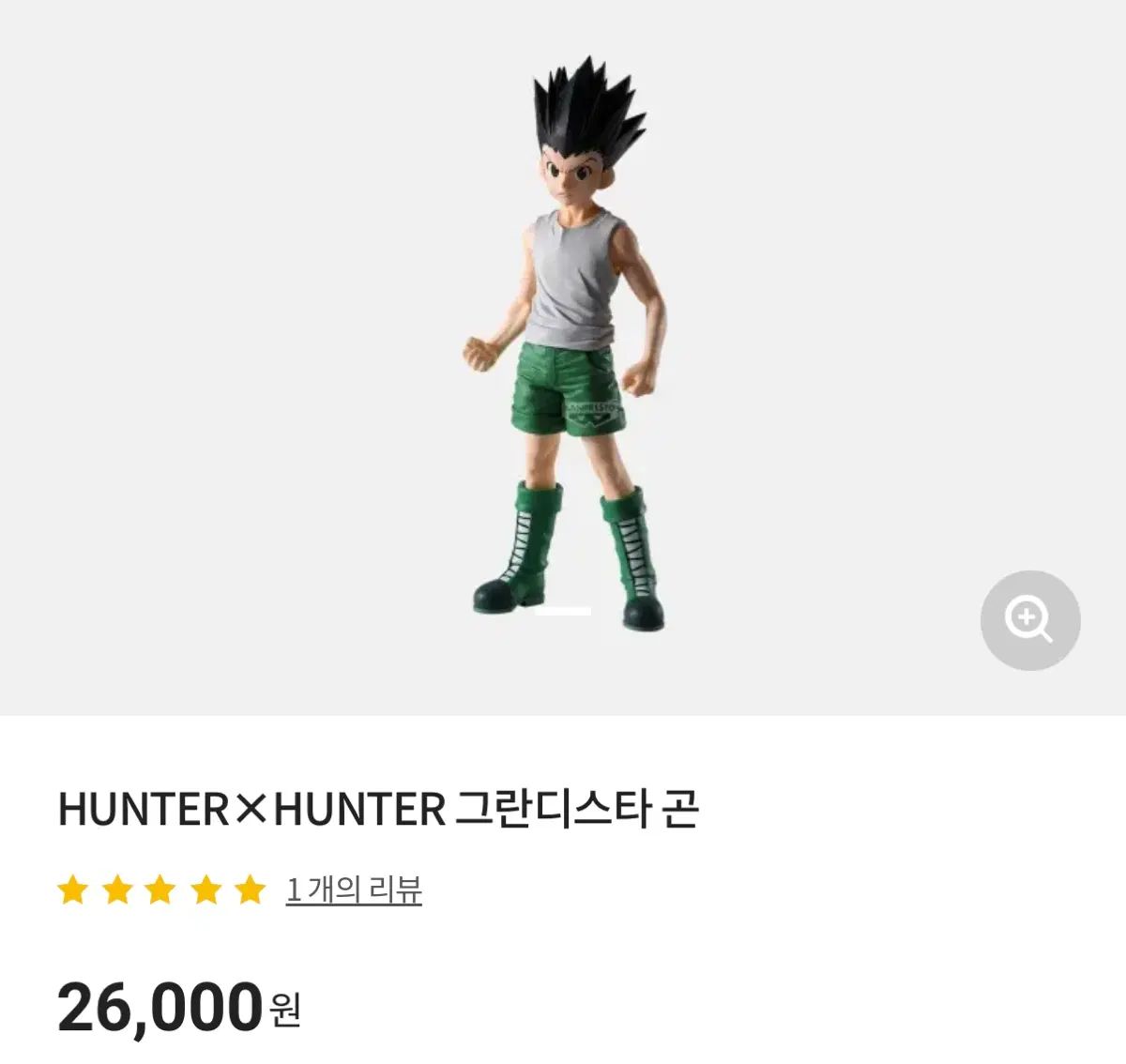Tap the magnifier zoom button on image
The image size is (1126, 1064).
click(x=1030, y=620)
